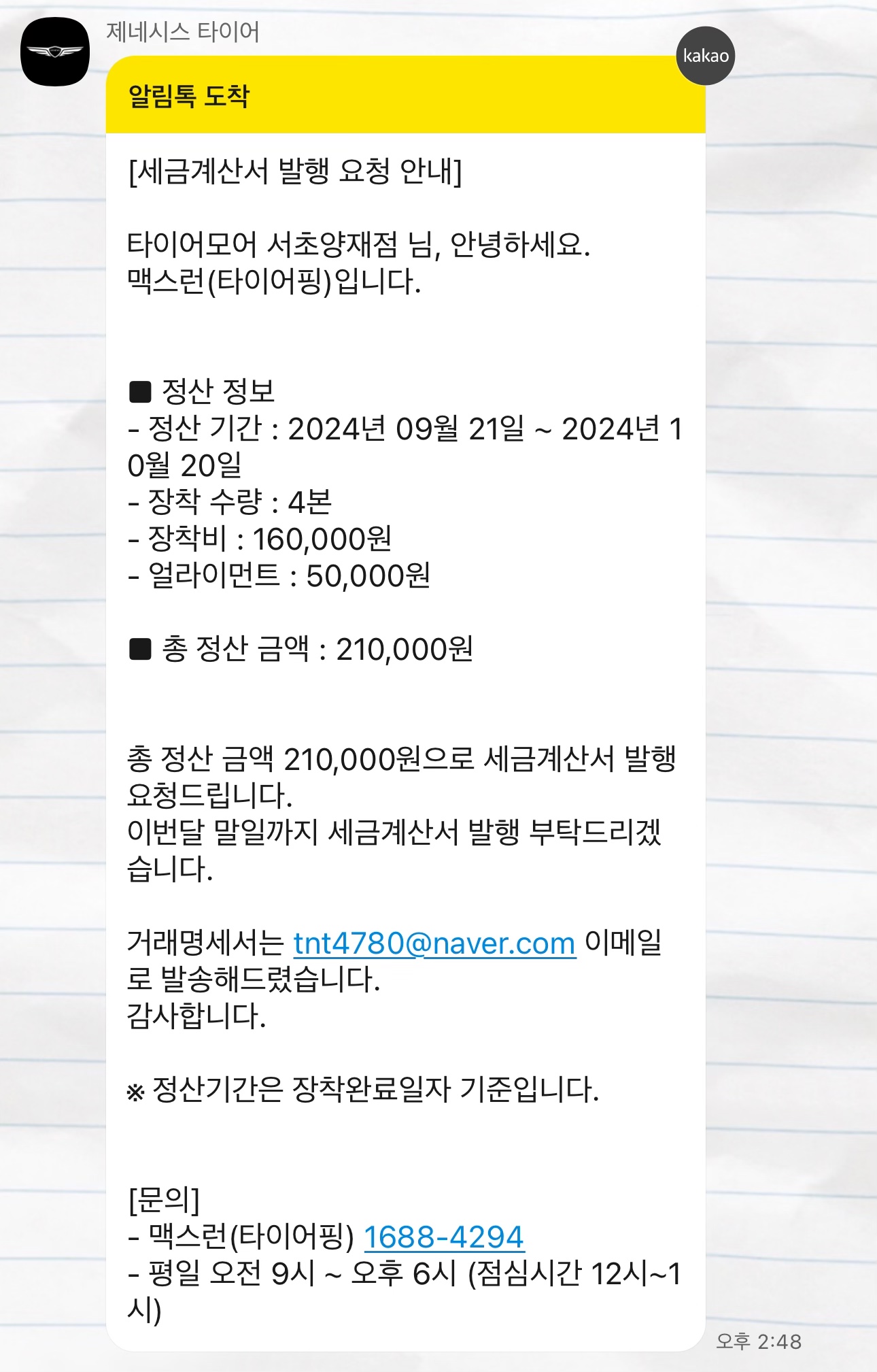Viewport: 877px width, 1372px height.
Task: Open the tnt4780@naver.com email link
Action: pyautogui.click(x=434, y=943)
